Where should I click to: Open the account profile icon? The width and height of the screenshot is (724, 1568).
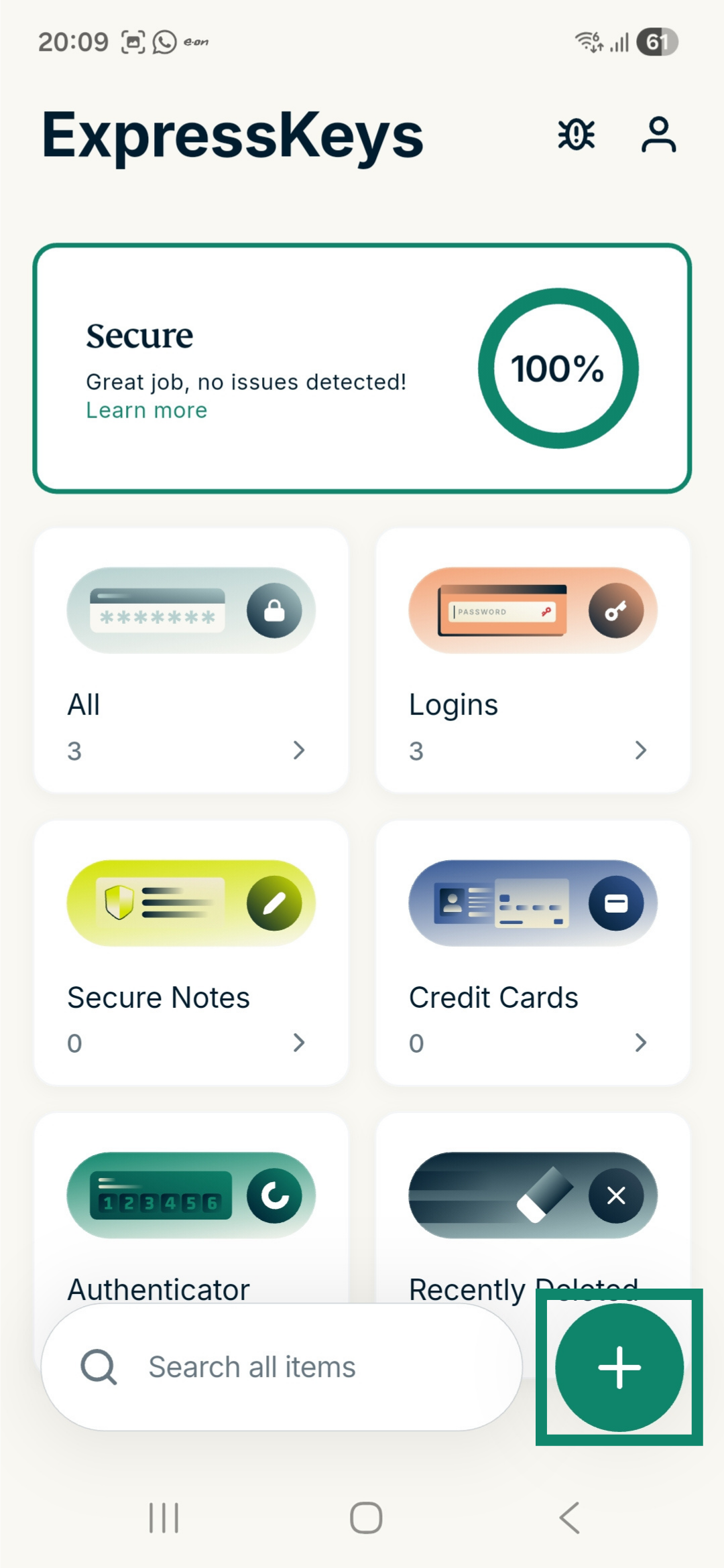pyautogui.click(x=658, y=135)
